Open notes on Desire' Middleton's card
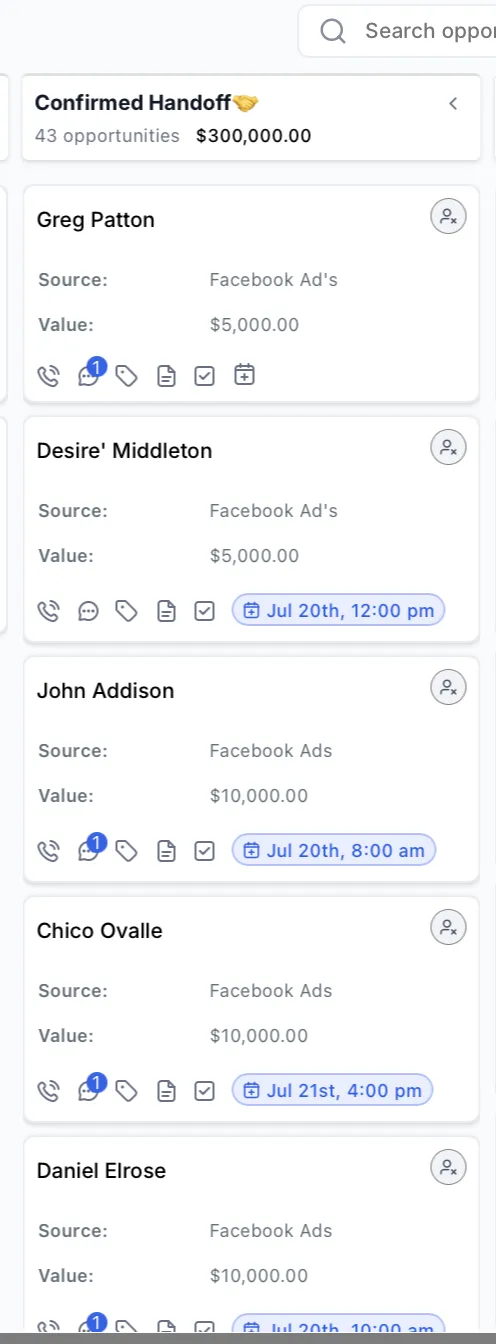 (x=166, y=611)
